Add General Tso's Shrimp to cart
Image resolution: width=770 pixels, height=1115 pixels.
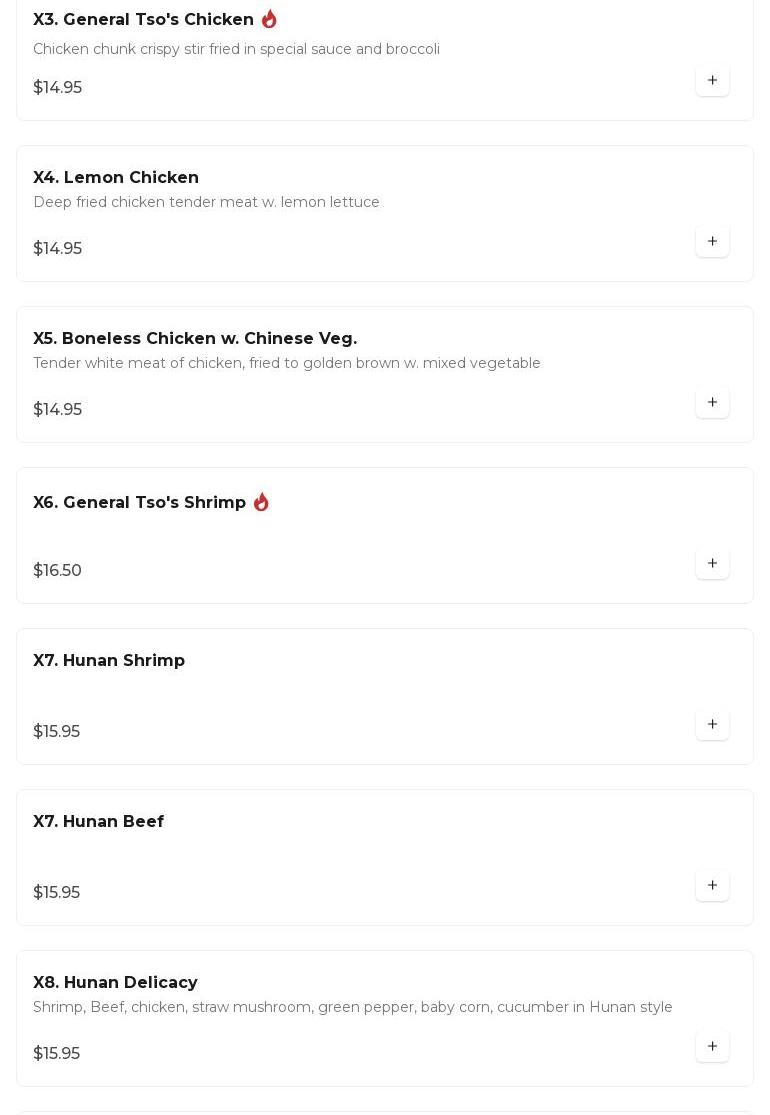[x=712, y=563]
